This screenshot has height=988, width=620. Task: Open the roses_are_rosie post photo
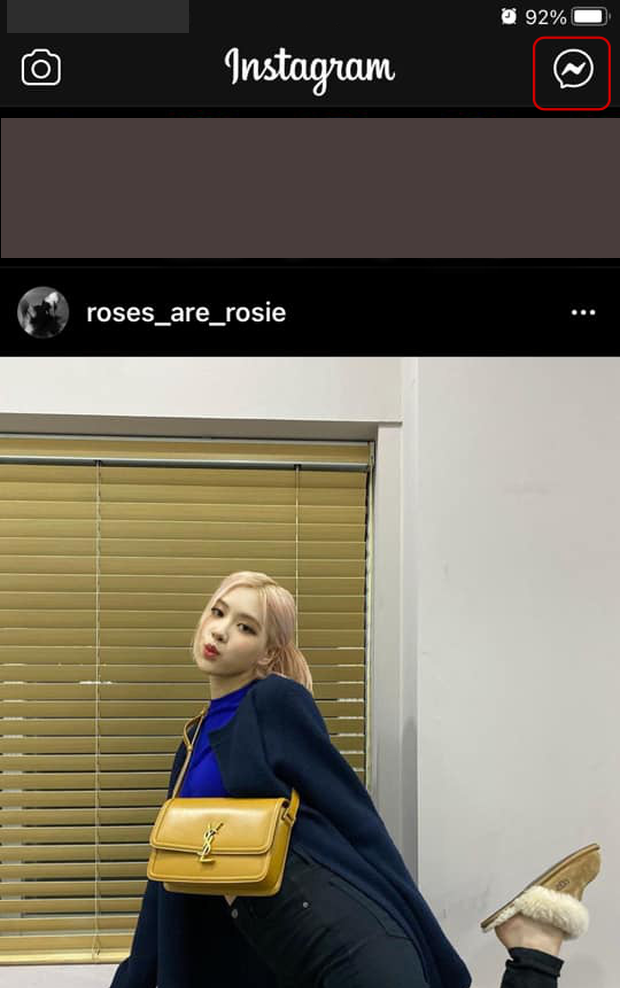[310, 670]
